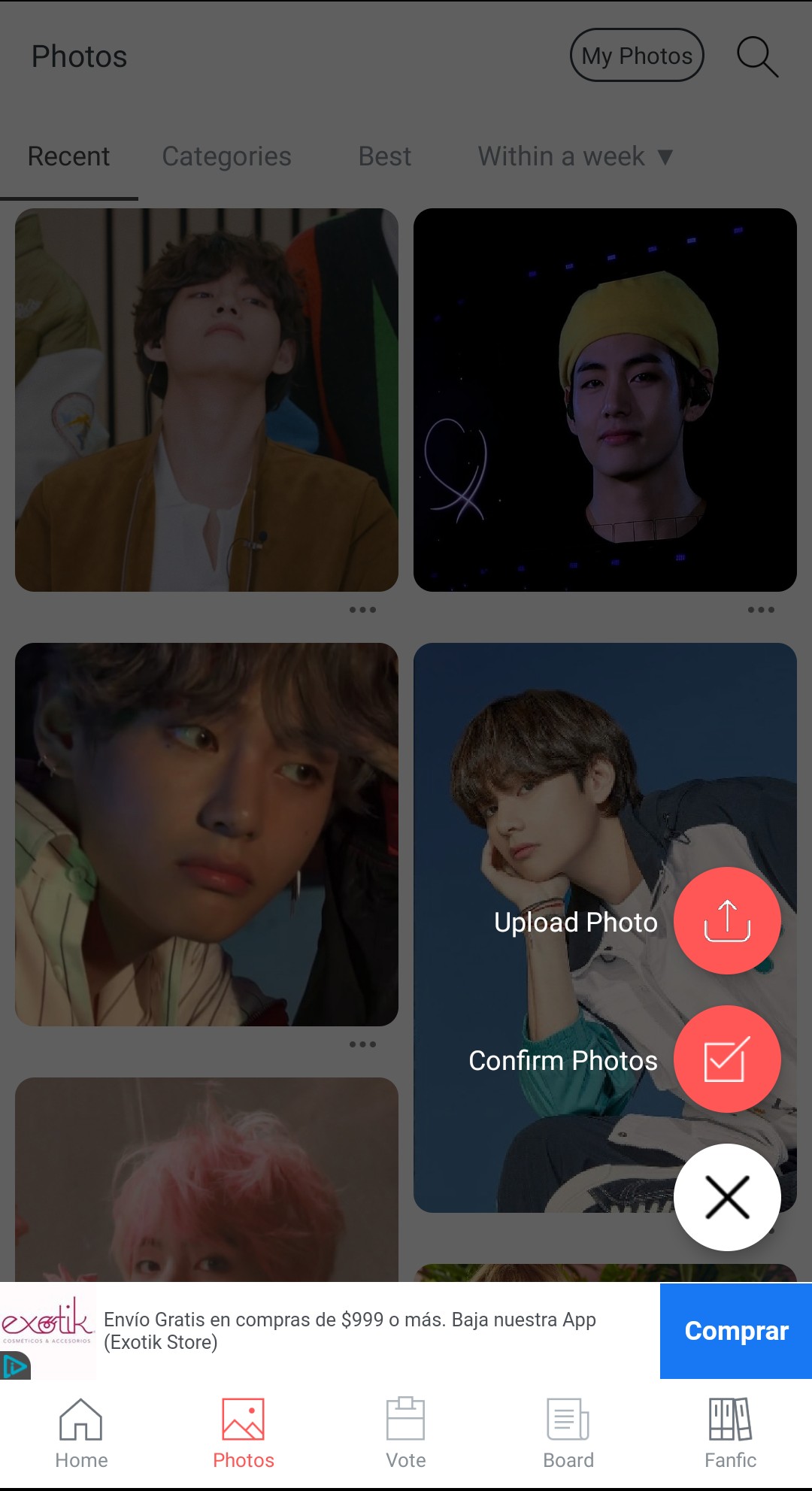
Task: Select the Confirm Photos button
Action: coord(727,1059)
